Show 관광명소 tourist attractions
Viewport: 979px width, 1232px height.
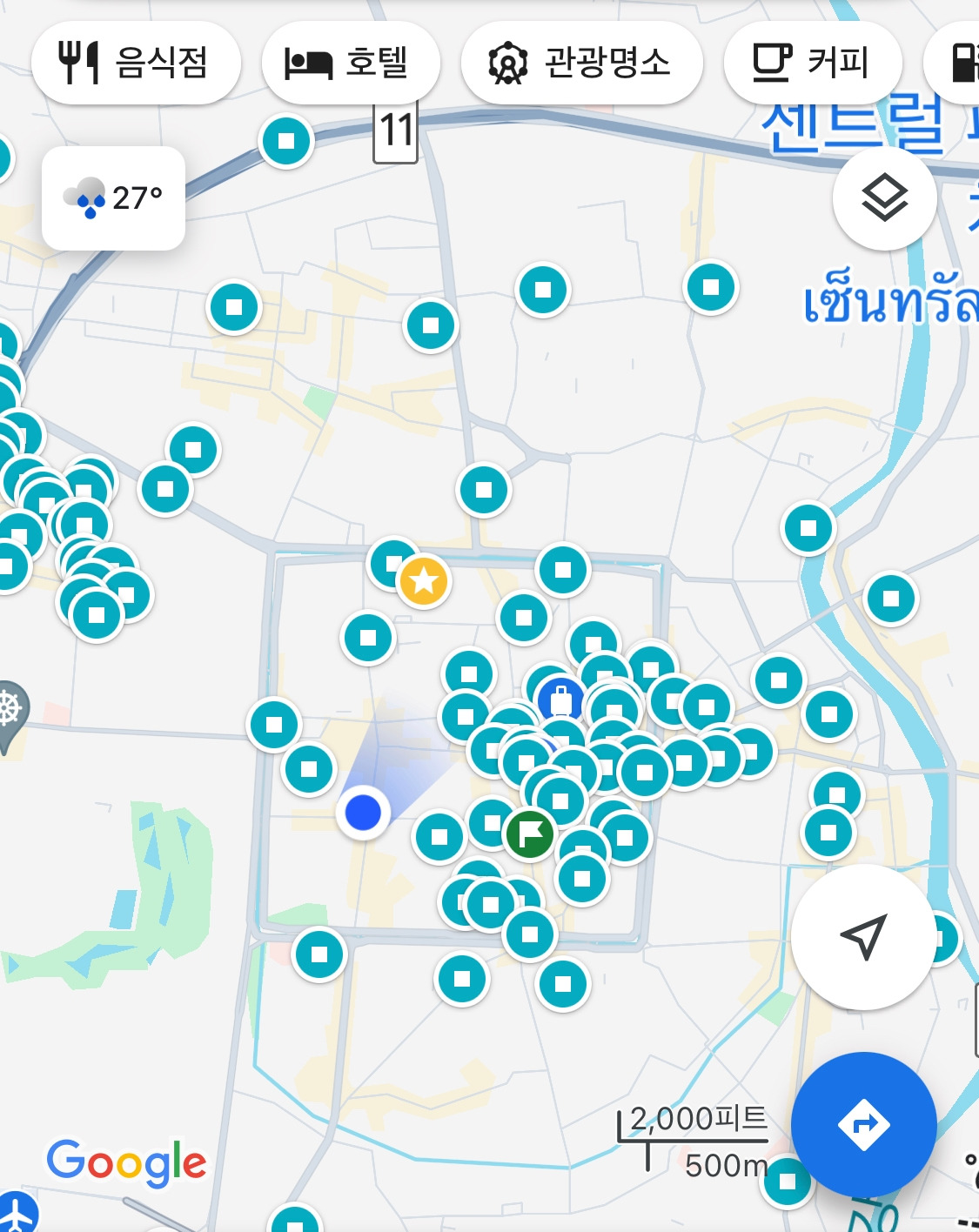coord(581,63)
